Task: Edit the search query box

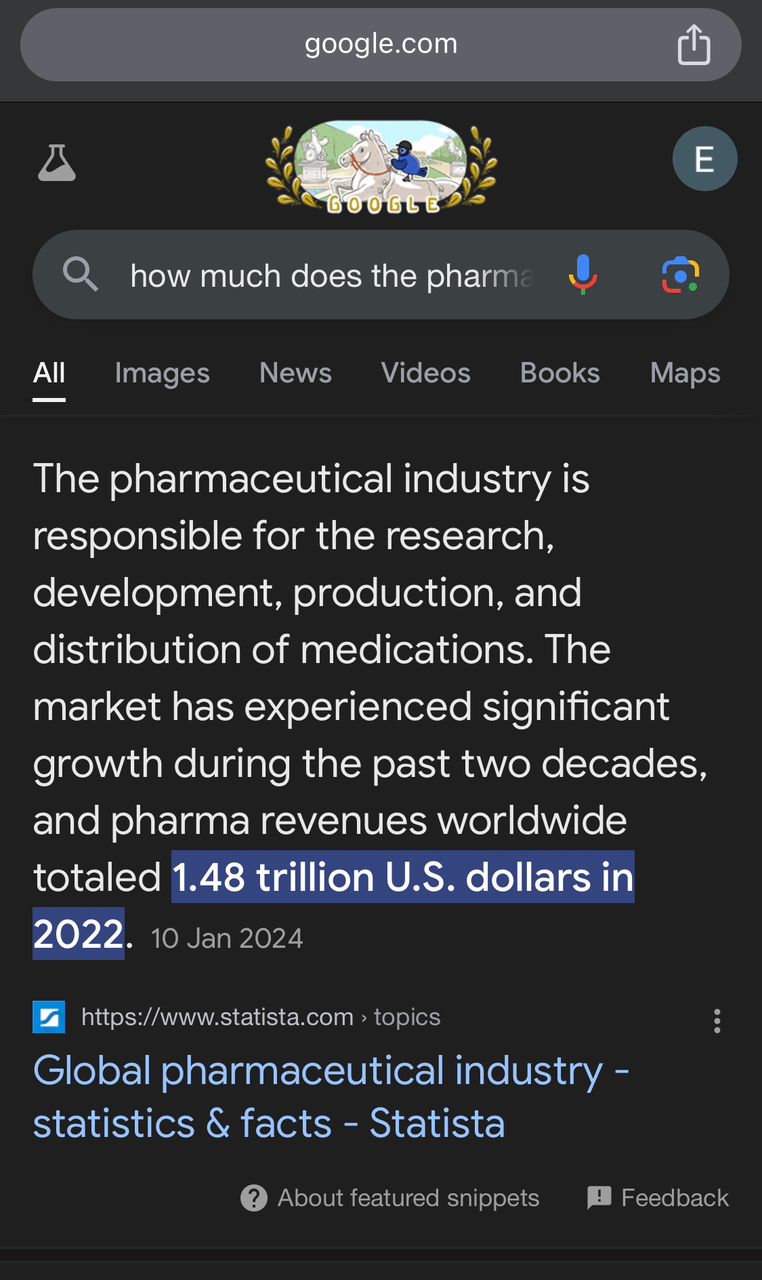Action: tap(330, 275)
